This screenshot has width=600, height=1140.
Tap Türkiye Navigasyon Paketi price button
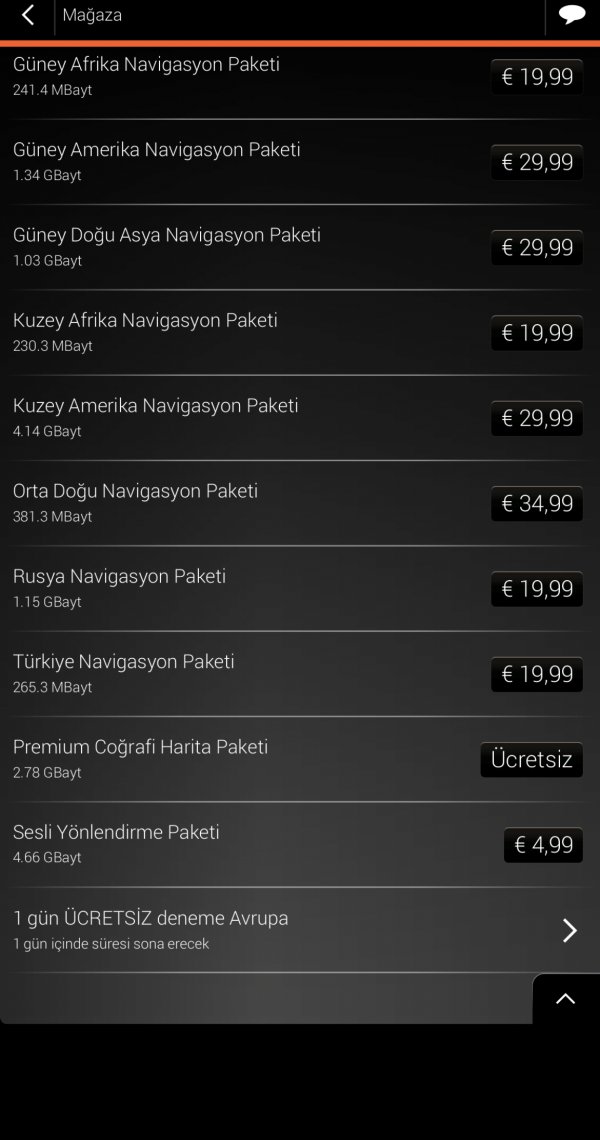pyautogui.click(x=537, y=674)
